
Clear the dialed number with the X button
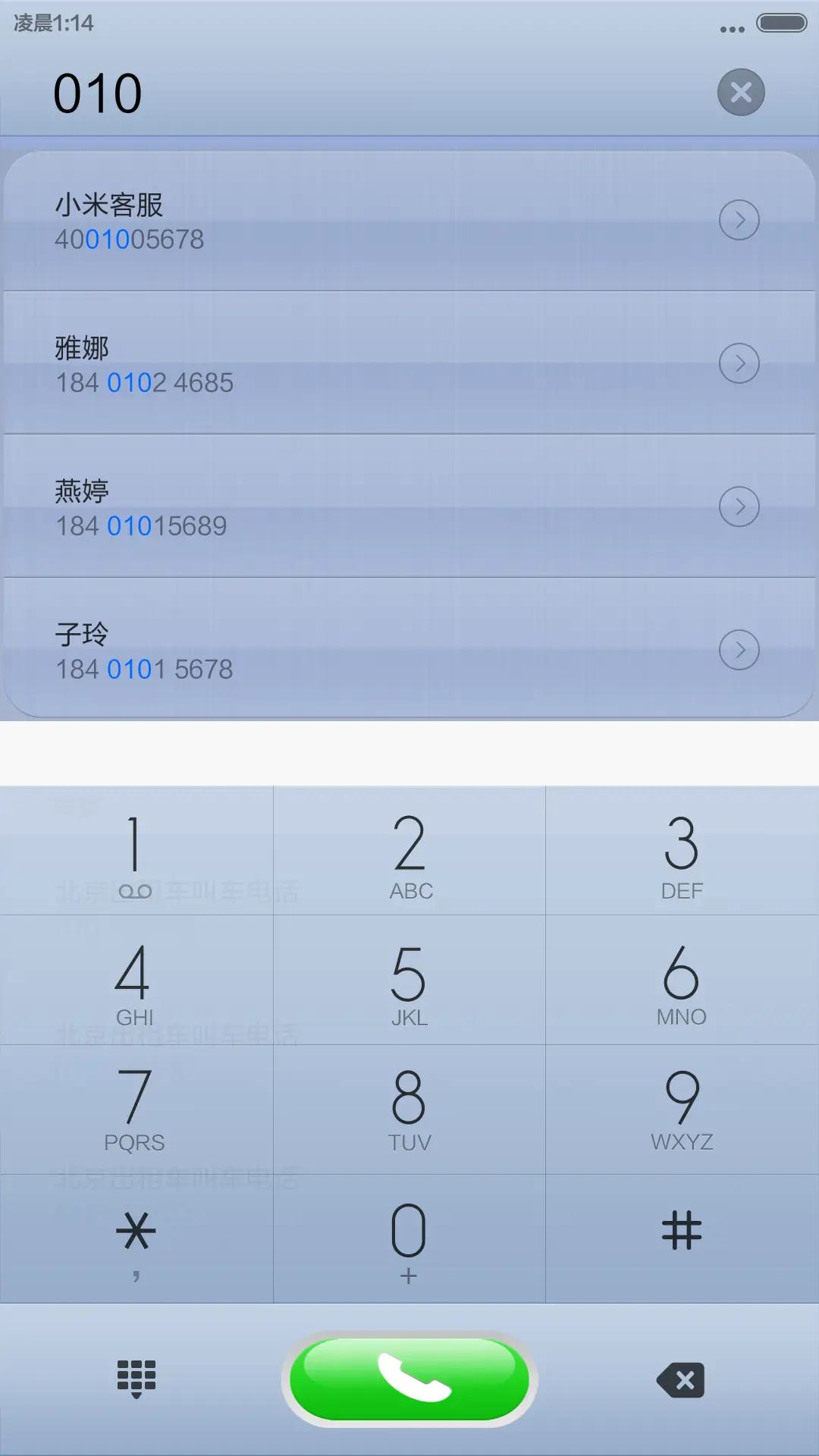[740, 92]
